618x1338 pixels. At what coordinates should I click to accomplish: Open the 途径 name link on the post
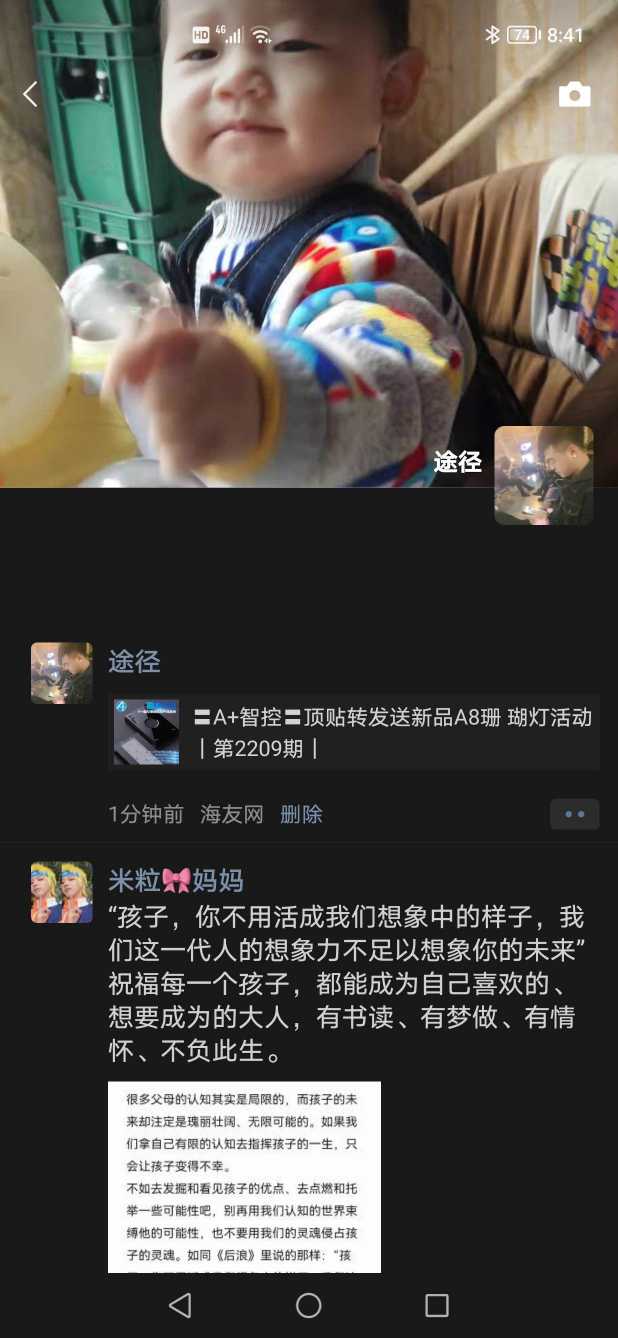click(134, 661)
